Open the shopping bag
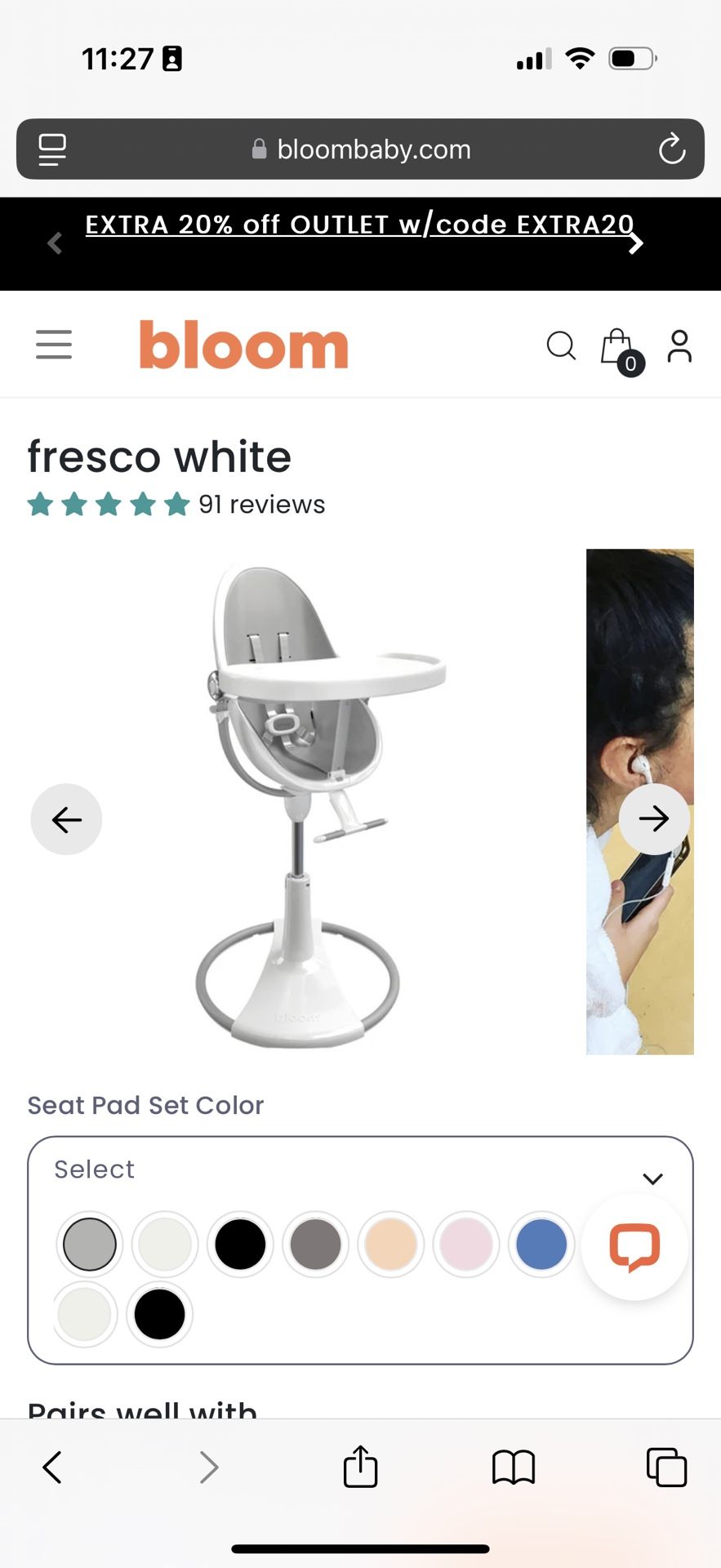721x1568 pixels. 619,349
